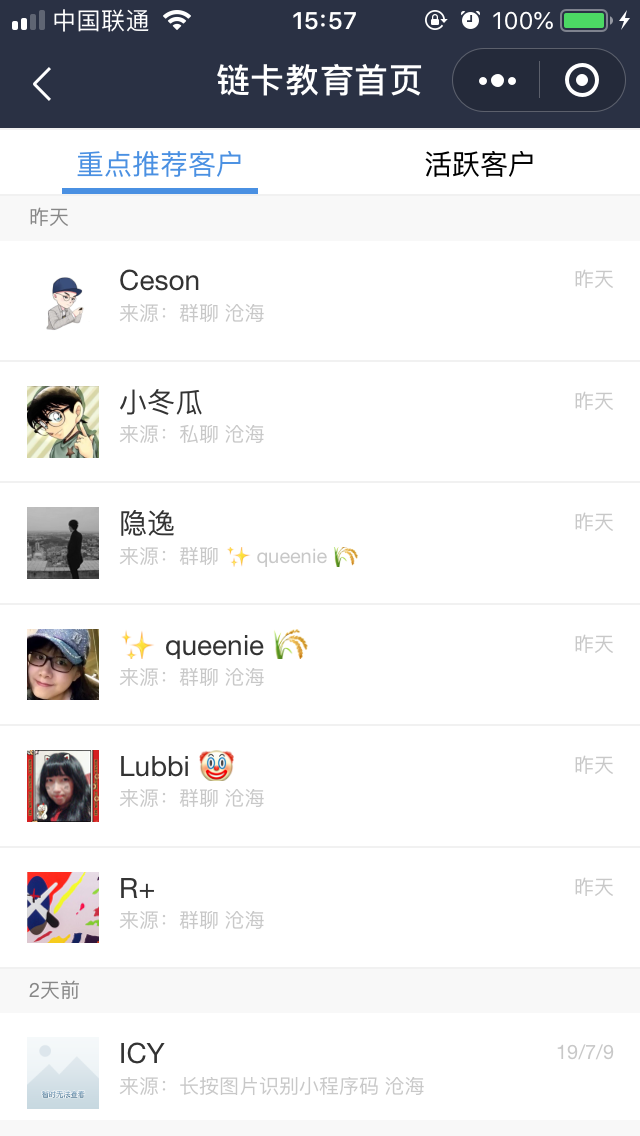Tap the Lubbi customer row
The width and height of the screenshot is (640, 1136).
point(320,786)
